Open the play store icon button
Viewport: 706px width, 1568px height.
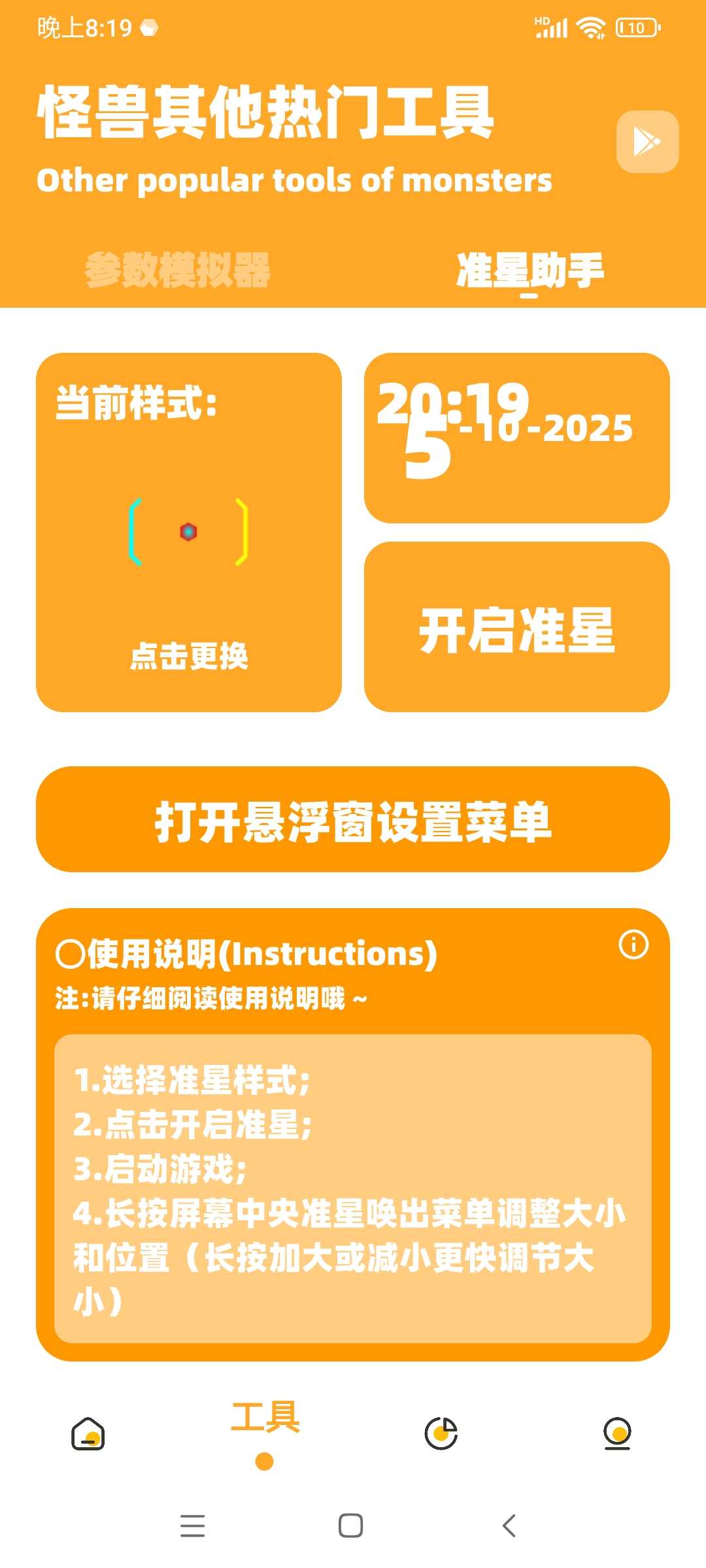(647, 142)
